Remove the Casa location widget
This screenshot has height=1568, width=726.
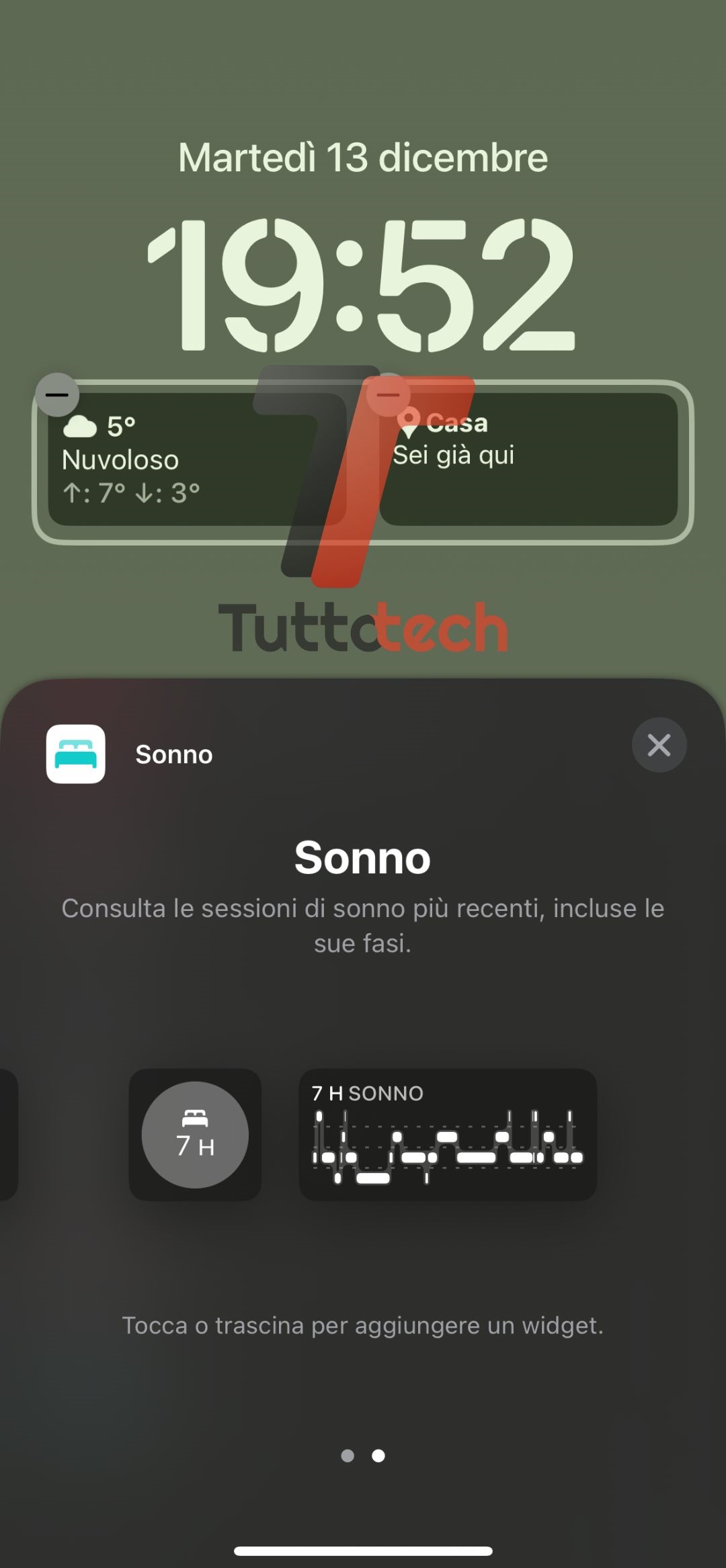click(388, 395)
